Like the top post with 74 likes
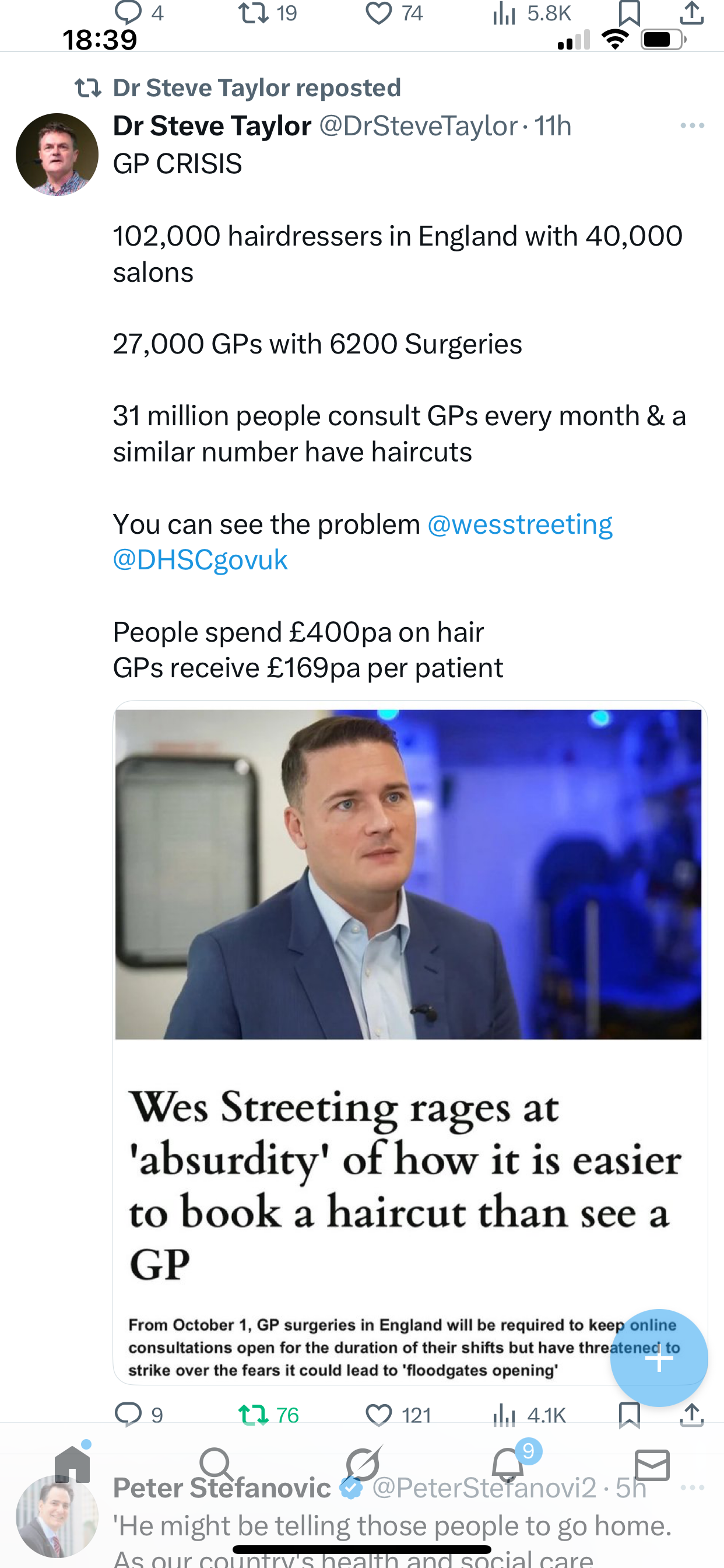This screenshot has width=724, height=1568. [x=378, y=13]
